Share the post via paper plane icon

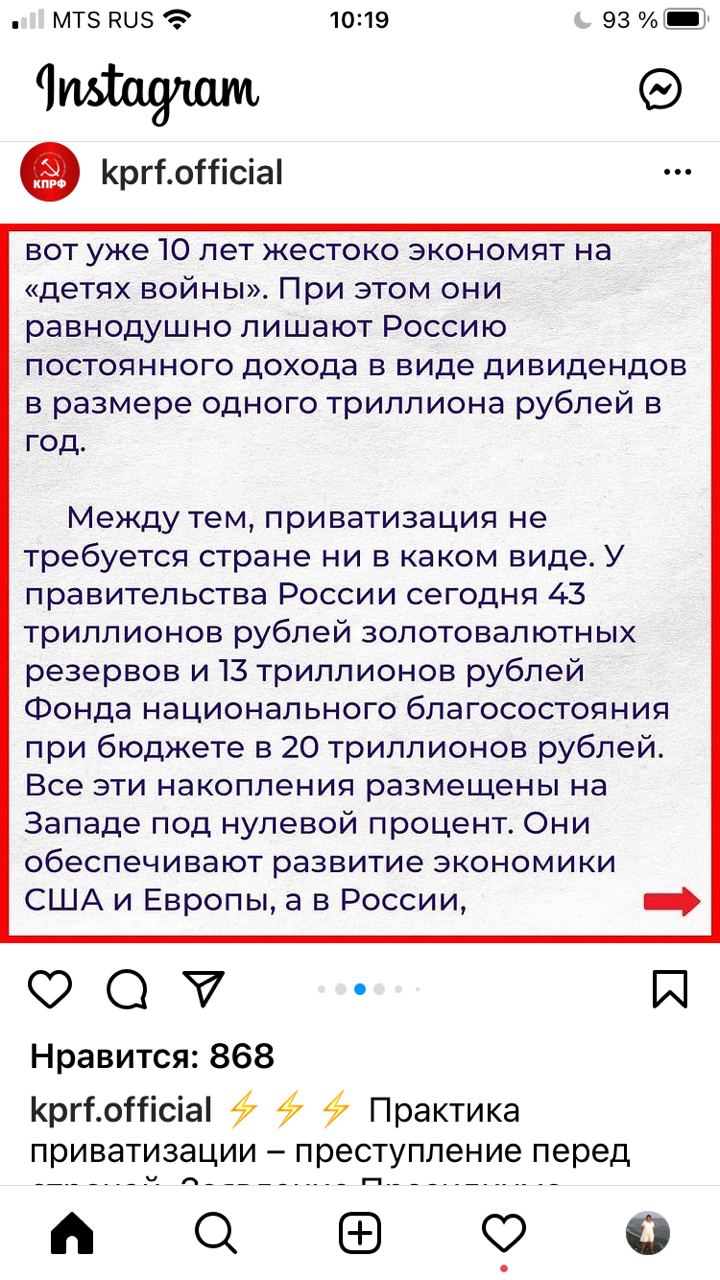pyautogui.click(x=203, y=989)
